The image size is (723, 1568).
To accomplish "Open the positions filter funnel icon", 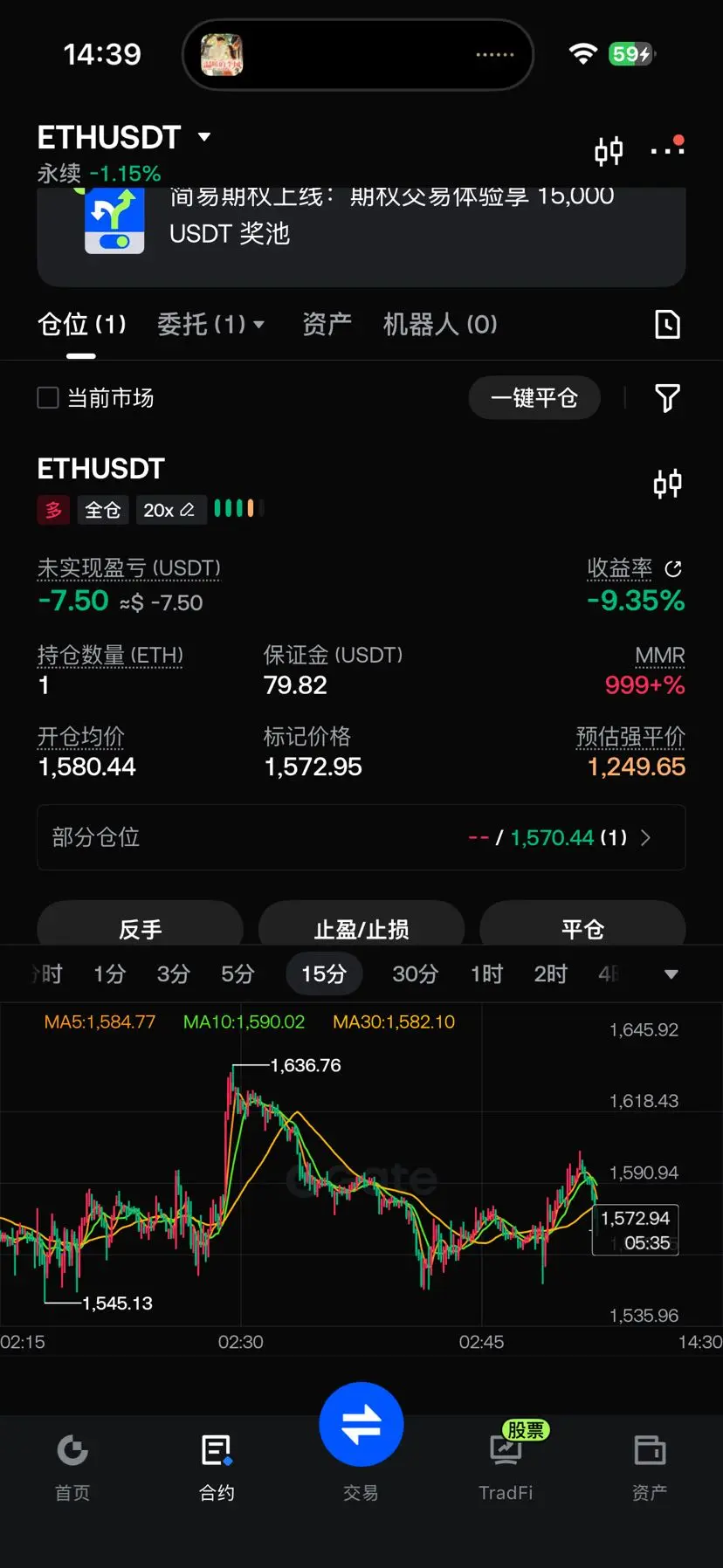I will click(x=667, y=398).
